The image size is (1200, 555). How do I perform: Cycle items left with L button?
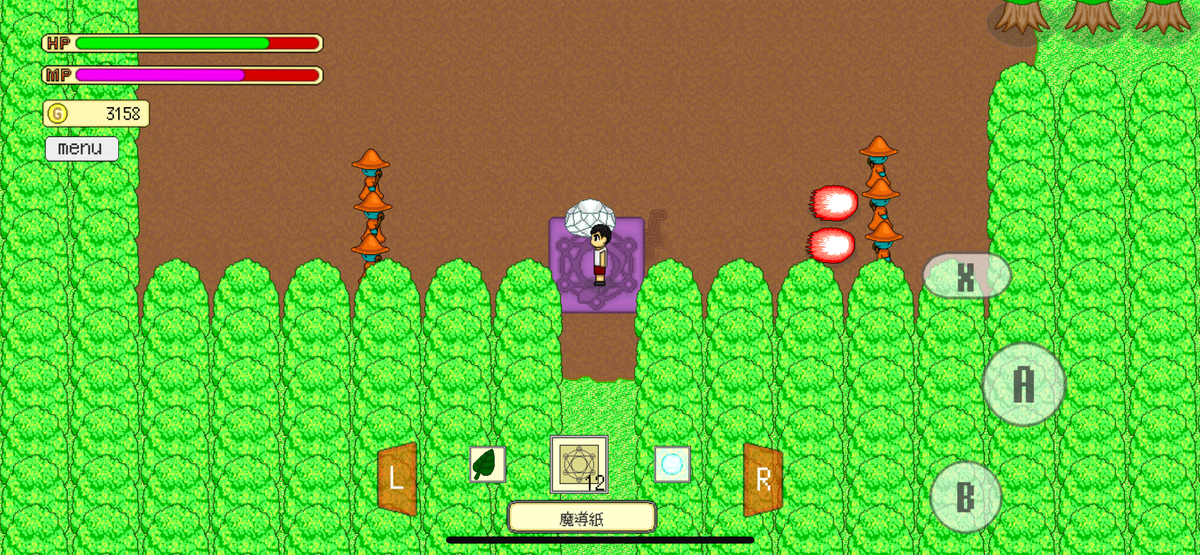coord(397,479)
